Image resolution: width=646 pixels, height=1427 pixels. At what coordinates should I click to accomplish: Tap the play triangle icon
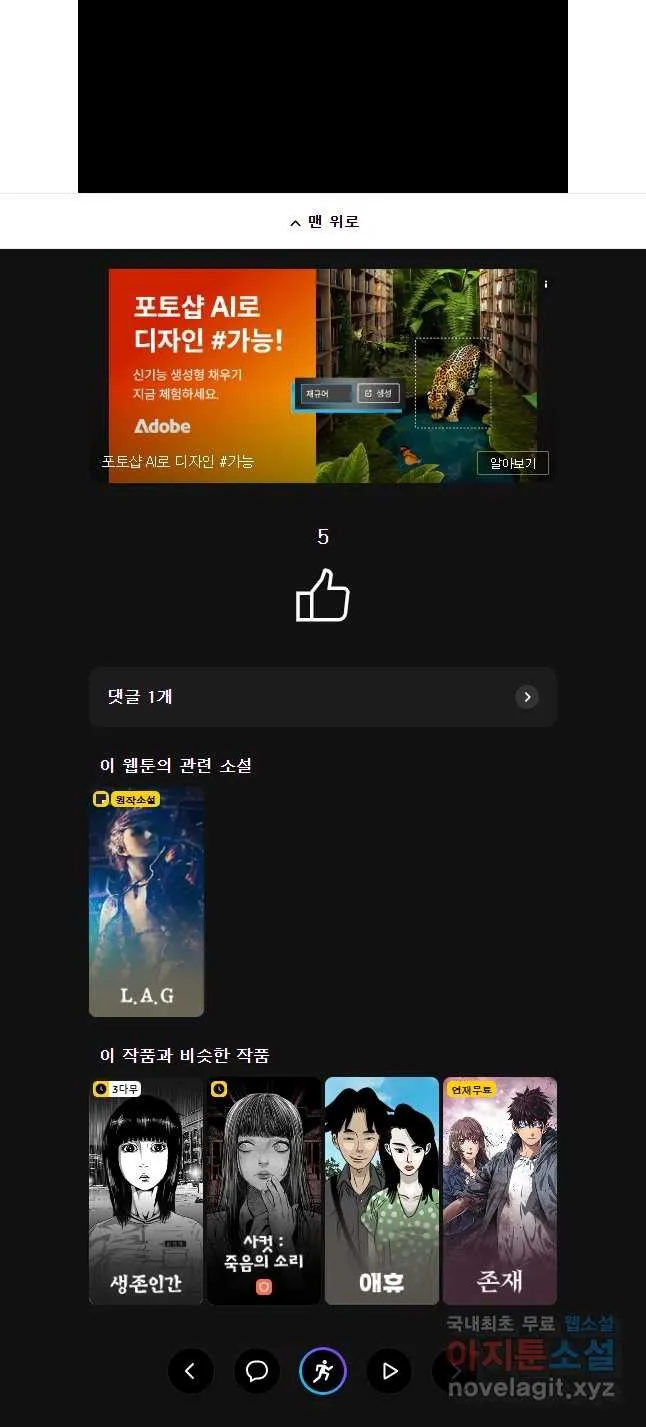point(390,1371)
